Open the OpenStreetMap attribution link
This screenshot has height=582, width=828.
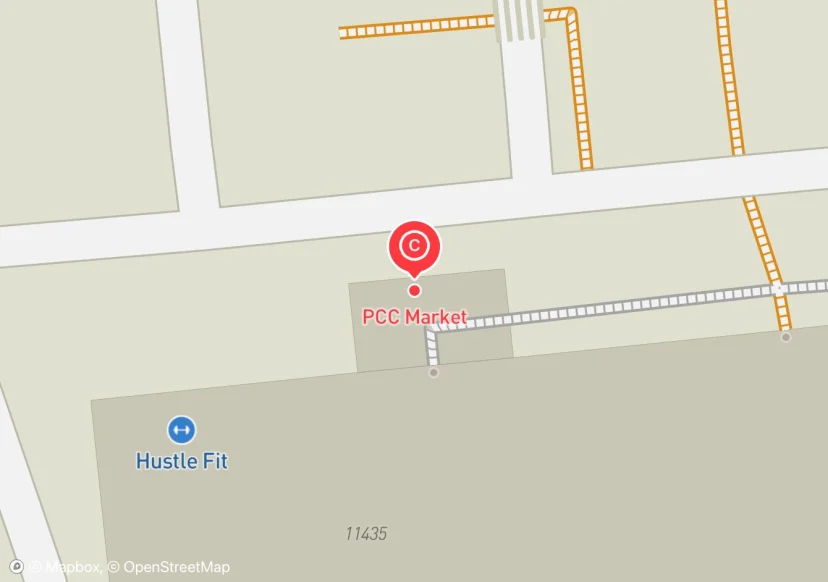[x=169, y=567]
